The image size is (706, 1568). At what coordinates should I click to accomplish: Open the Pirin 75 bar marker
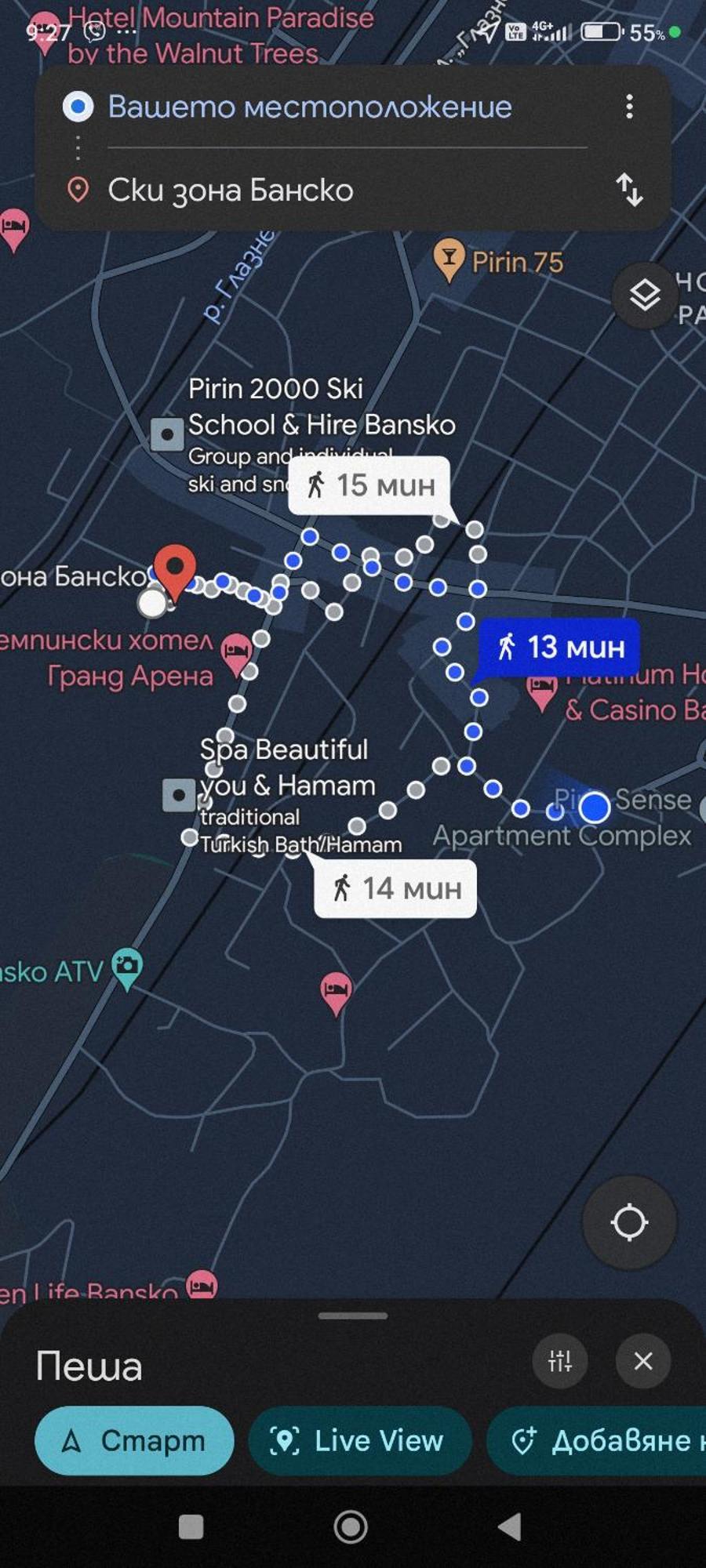[449, 259]
